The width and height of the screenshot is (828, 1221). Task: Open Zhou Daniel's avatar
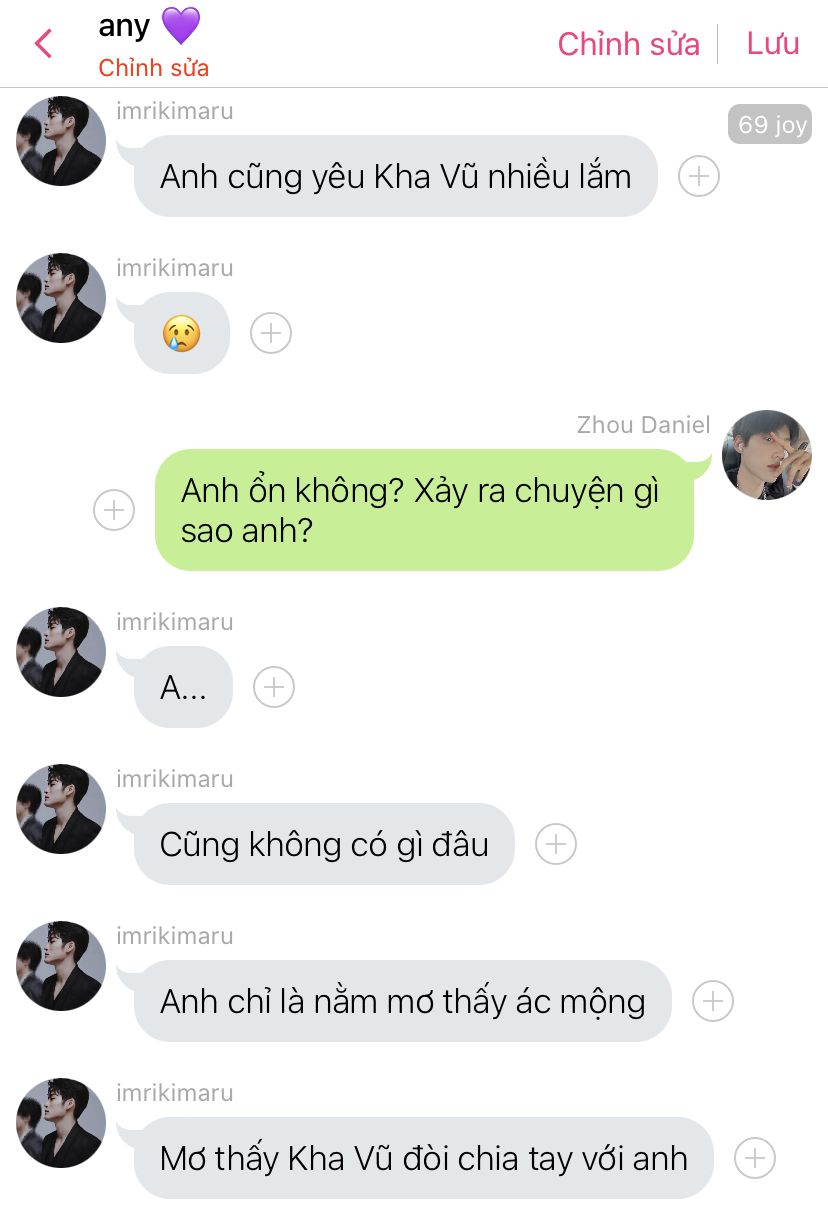point(766,454)
